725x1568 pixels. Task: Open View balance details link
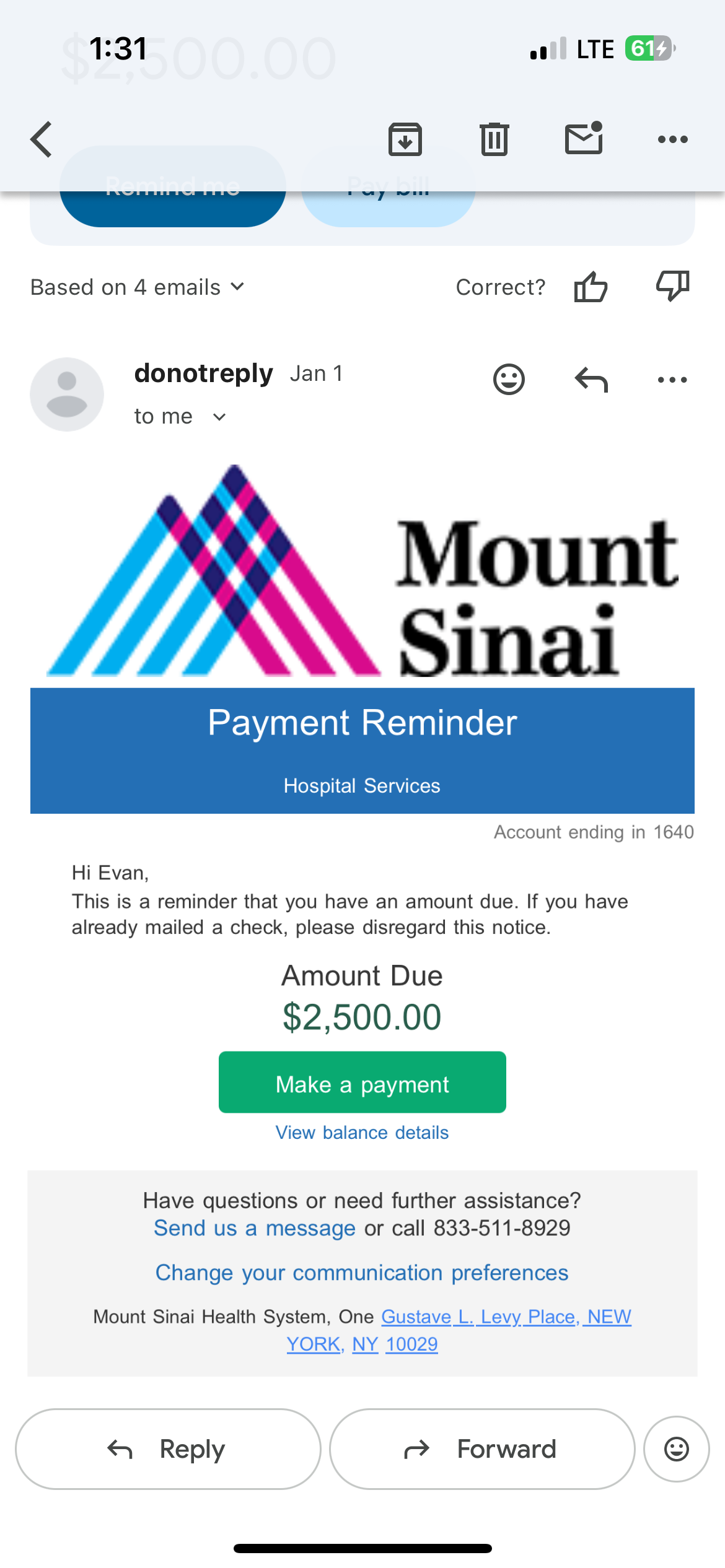[362, 1133]
